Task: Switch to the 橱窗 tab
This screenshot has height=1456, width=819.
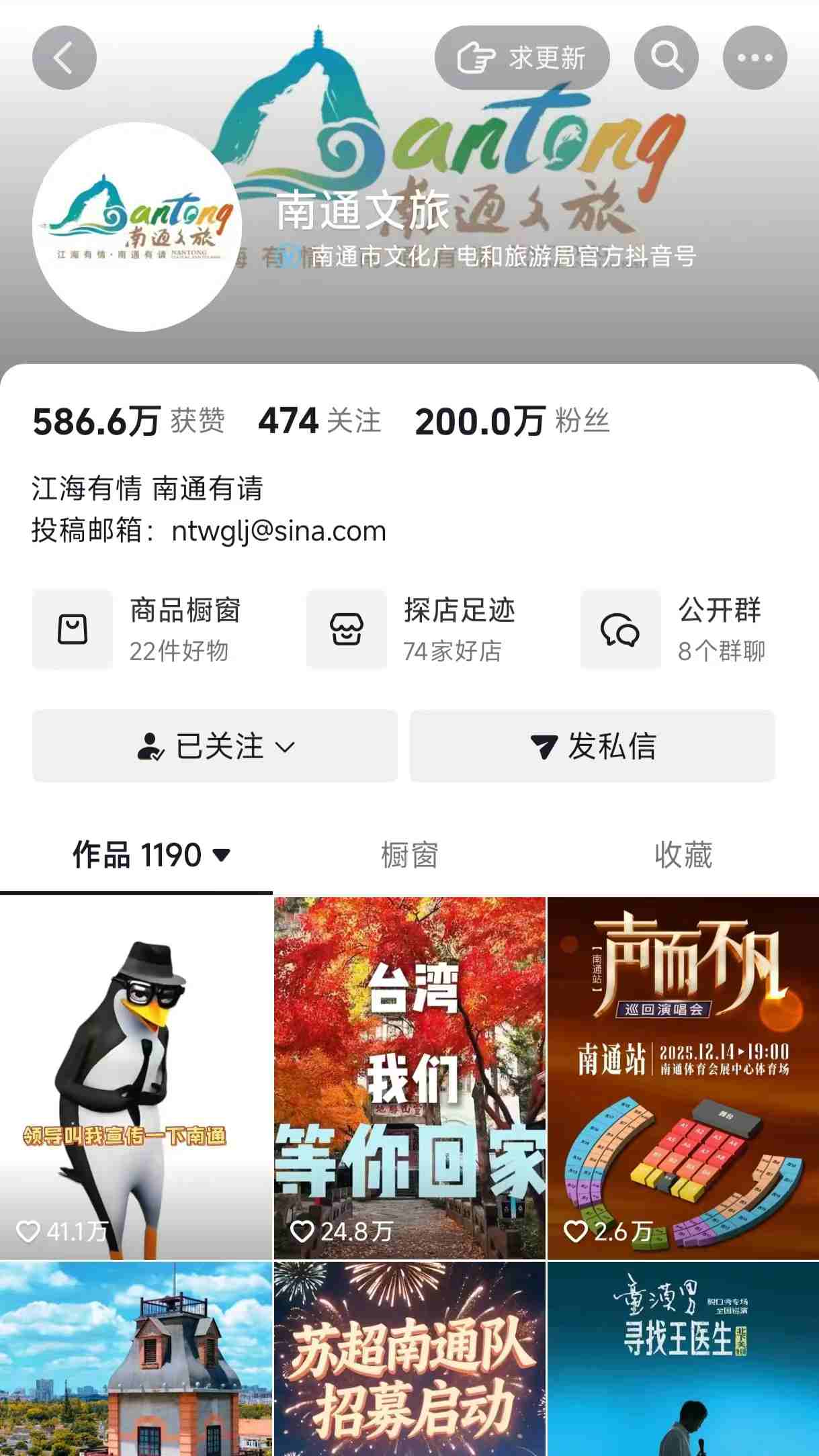Action: [409, 855]
